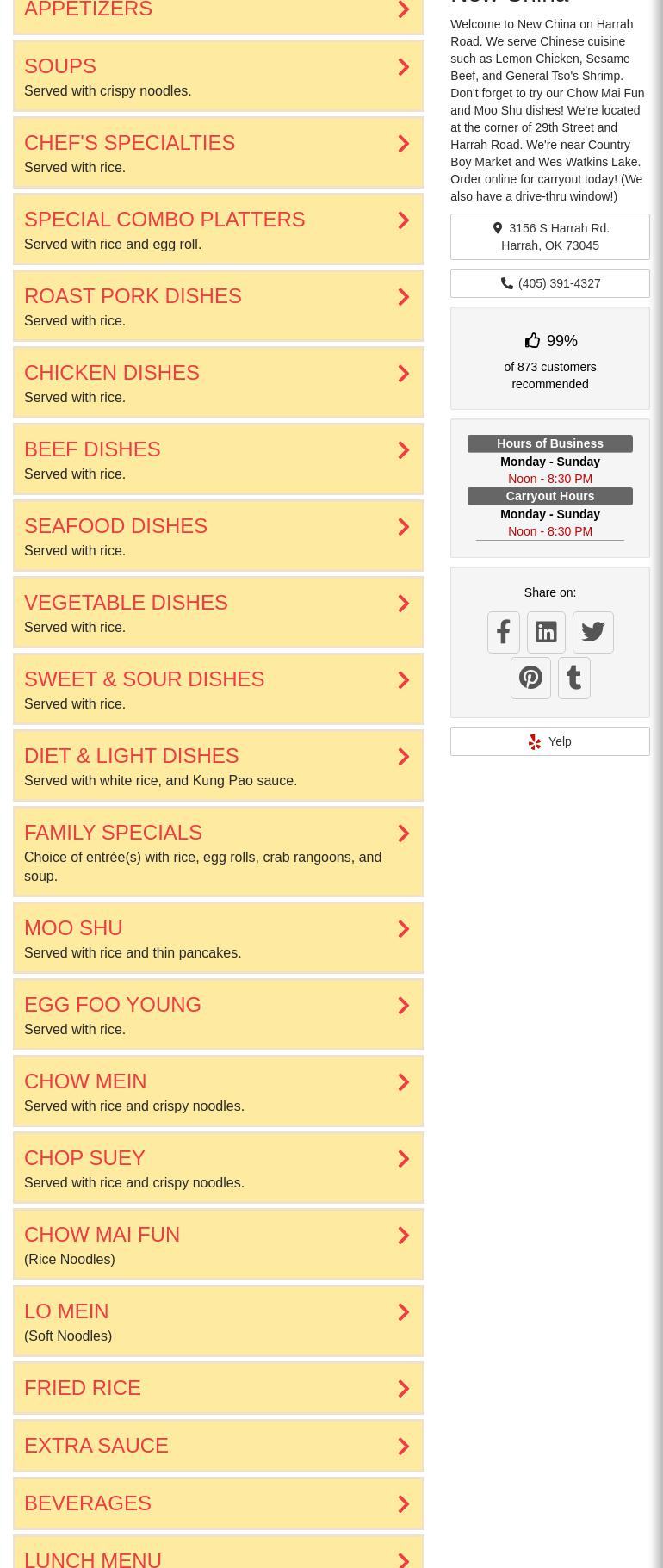
Task: Expand the APPETIZERS category
Action: [x=219, y=9]
